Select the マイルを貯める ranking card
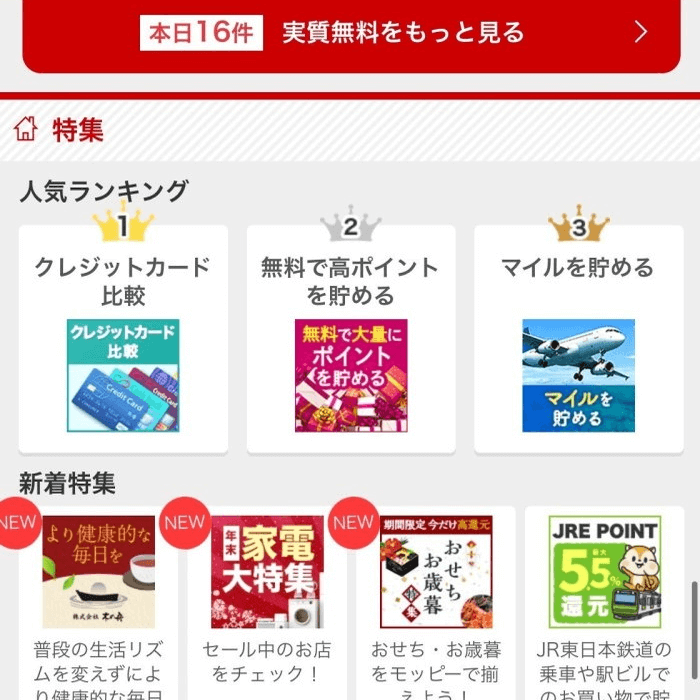Screen dimensions: 700x700 (577, 340)
